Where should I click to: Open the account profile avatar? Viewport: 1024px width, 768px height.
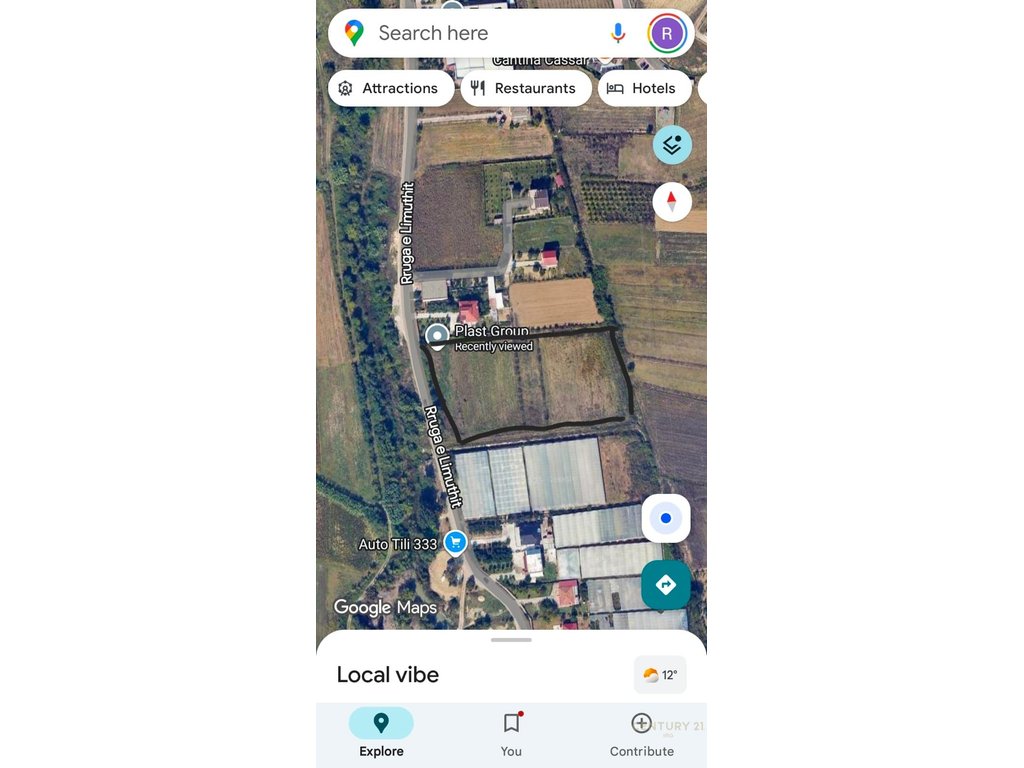667,33
